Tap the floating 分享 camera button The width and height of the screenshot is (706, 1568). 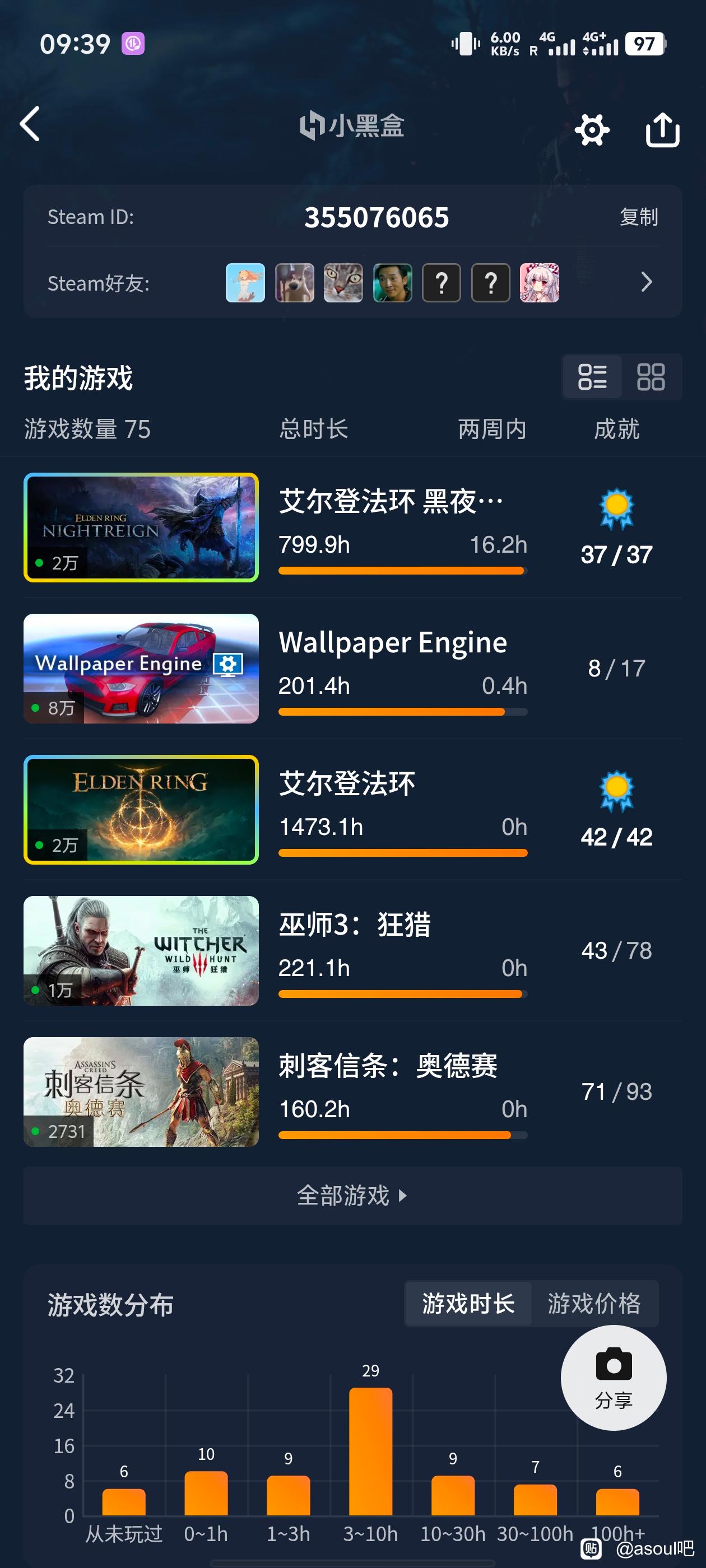(x=614, y=1378)
